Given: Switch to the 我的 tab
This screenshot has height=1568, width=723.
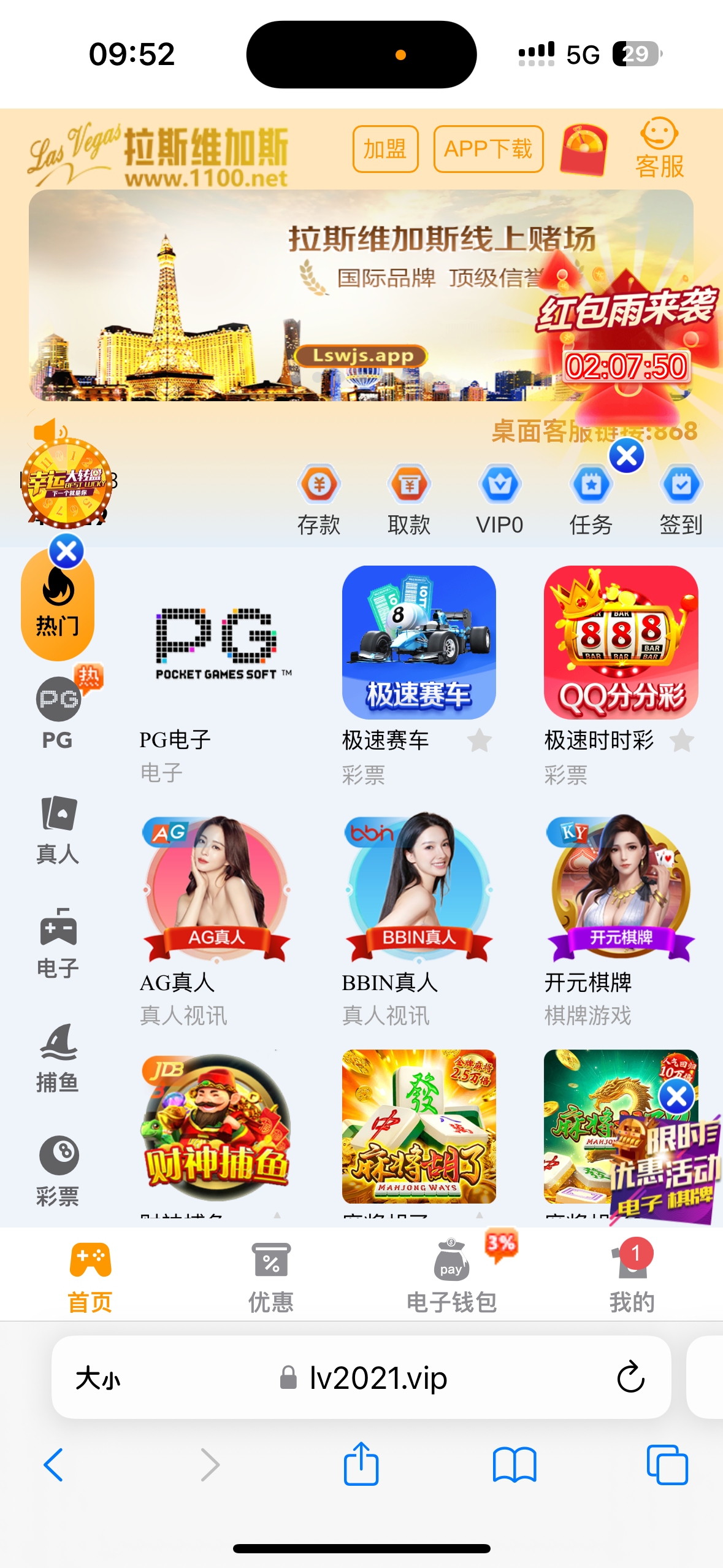Looking at the screenshot, I should coord(632,1277).
